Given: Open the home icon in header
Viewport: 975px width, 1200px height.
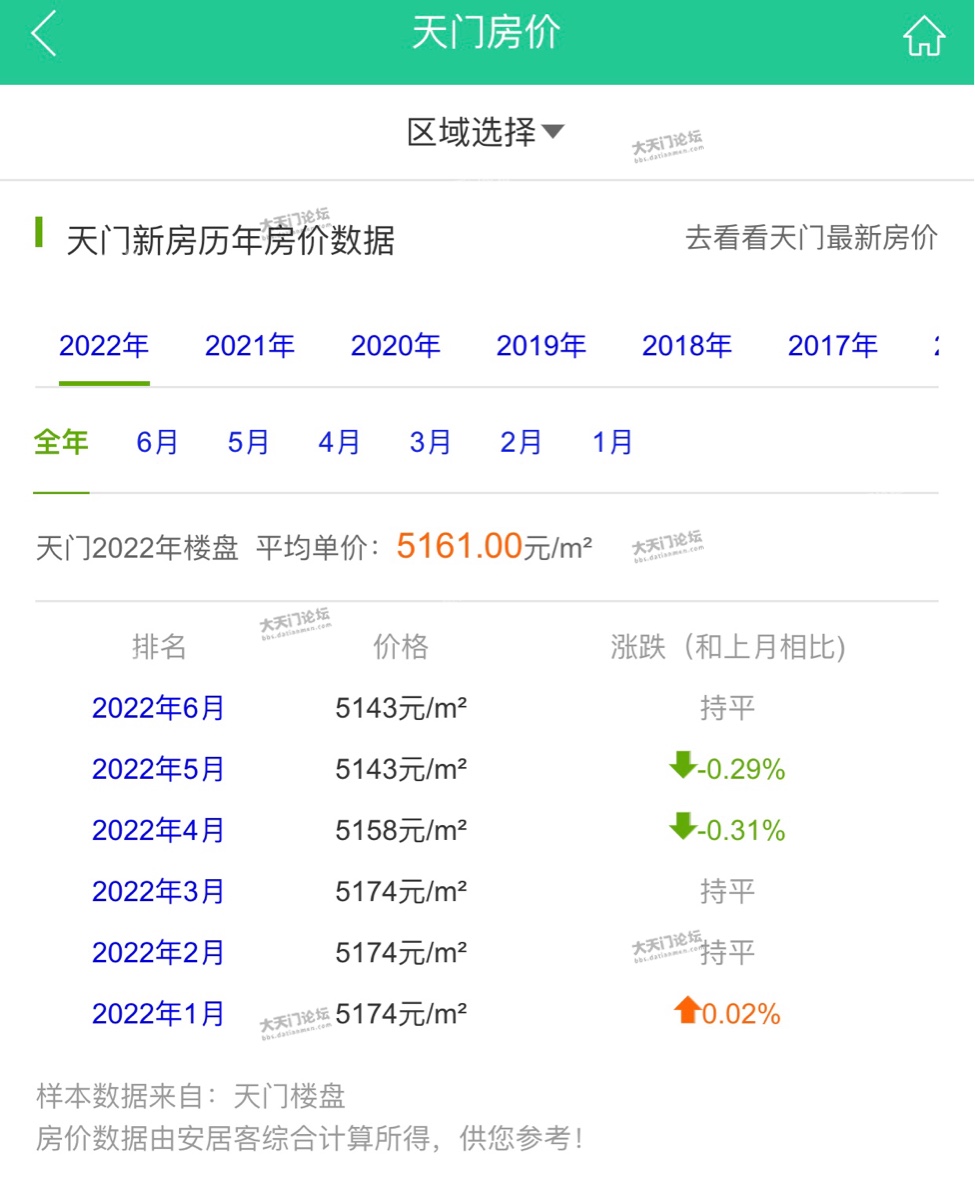Looking at the screenshot, I should click(x=923, y=36).
